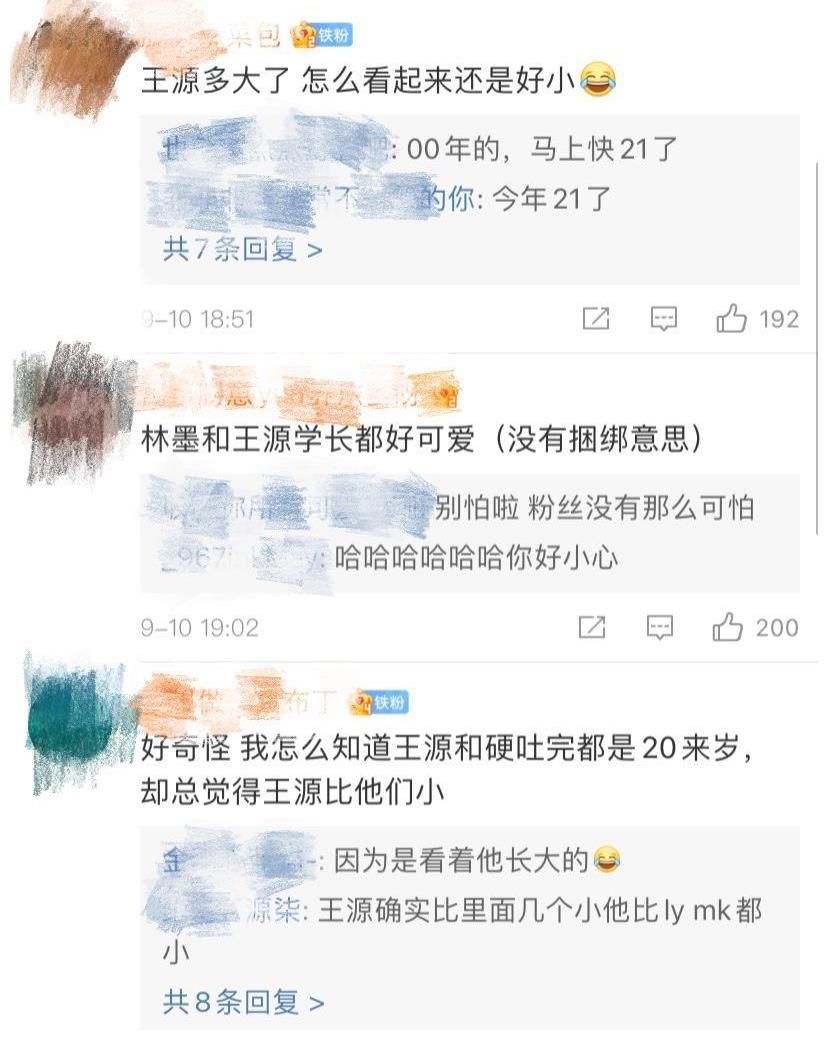Reply to the comment posted at 9-10 18:51
This screenshot has width=828, height=1050.
(x=664, y=319)
